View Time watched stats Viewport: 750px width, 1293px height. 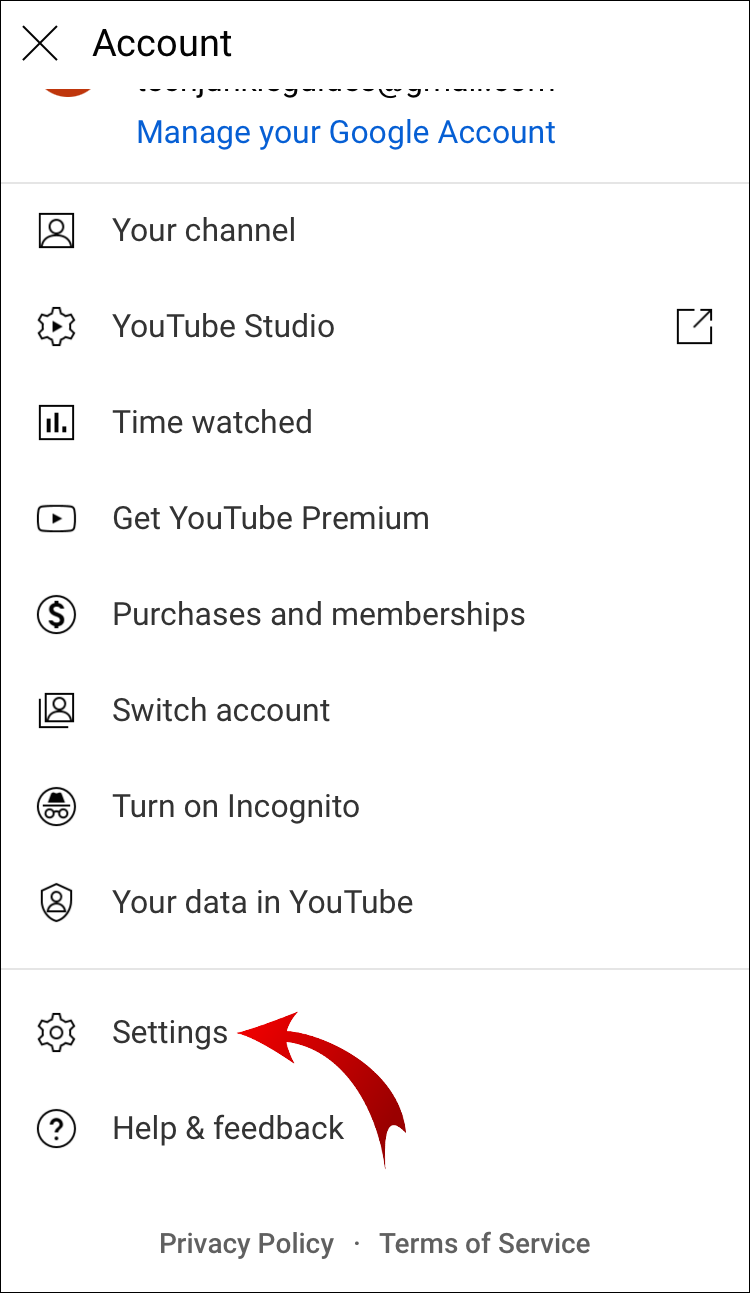[x=212, y=422]
